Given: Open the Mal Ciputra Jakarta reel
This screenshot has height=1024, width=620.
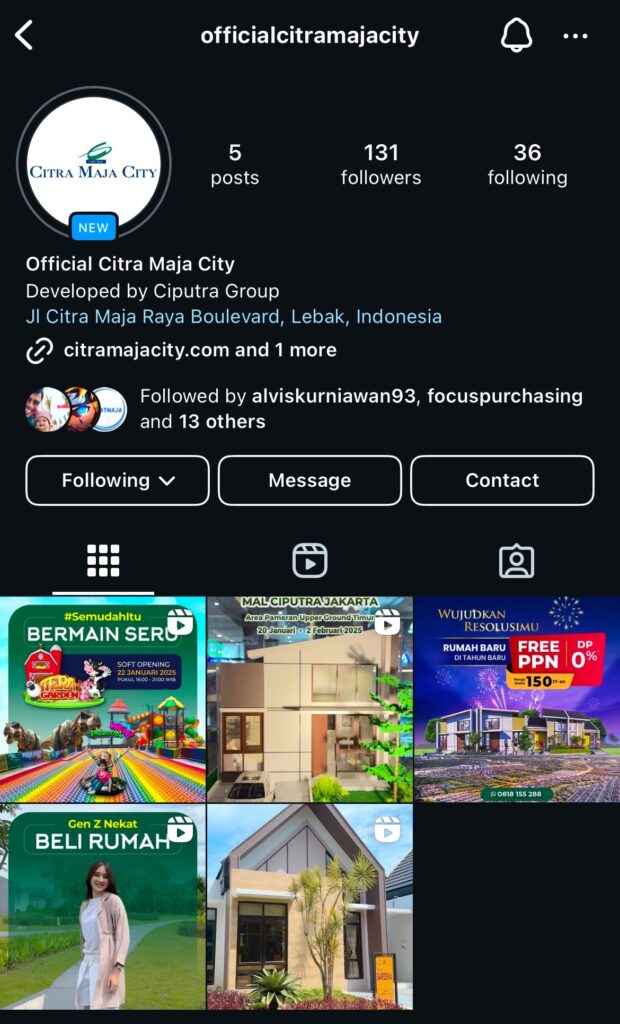Looking at the screenshot, I should (310, 699).
